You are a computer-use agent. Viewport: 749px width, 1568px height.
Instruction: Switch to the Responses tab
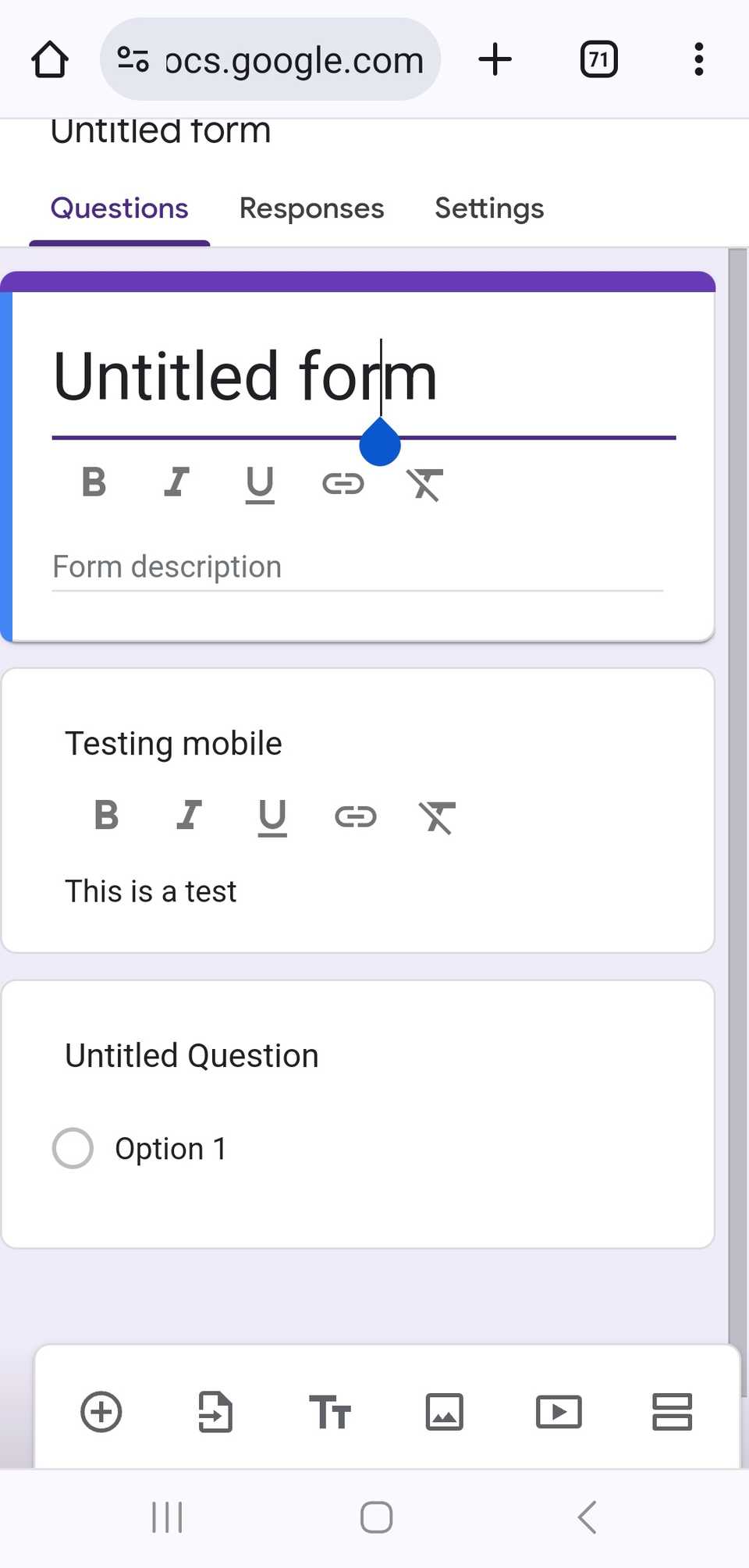pyautogui.click(x=311, y=208)
